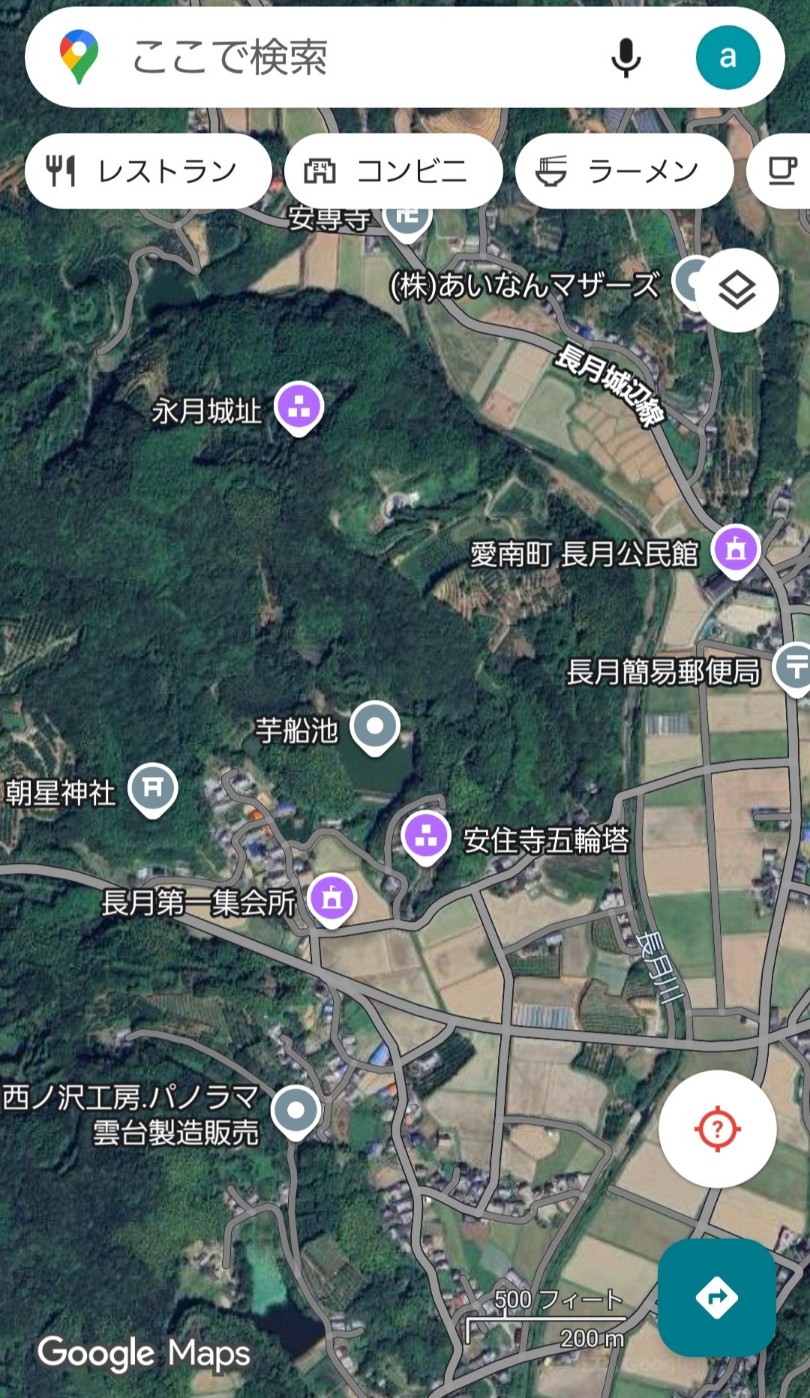Open the 安住寺五輪塔 marker
Viewport: 810px width, 1398px height.
[x=426, y=838]
